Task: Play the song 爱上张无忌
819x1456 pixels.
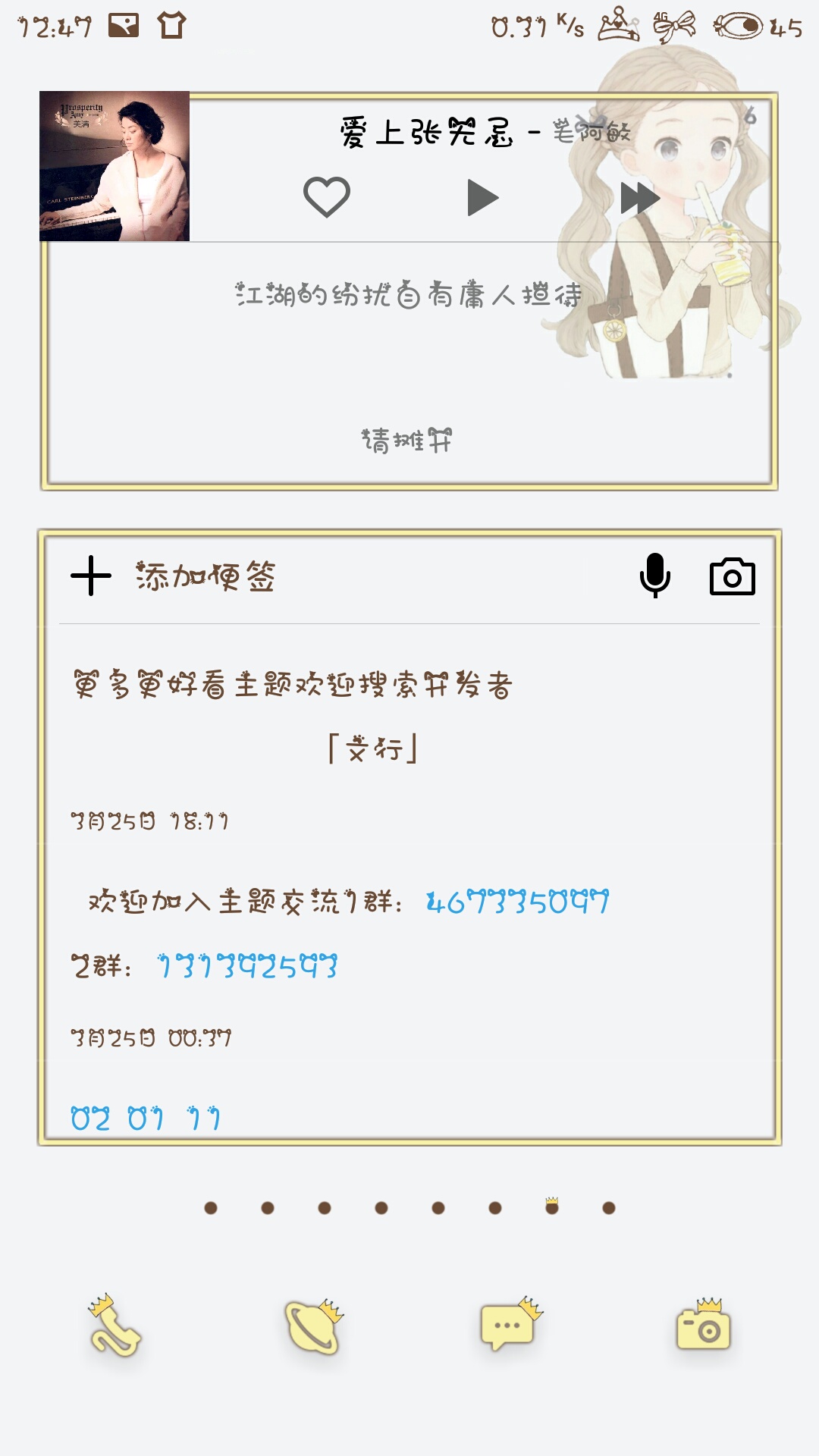Action: 482,198
